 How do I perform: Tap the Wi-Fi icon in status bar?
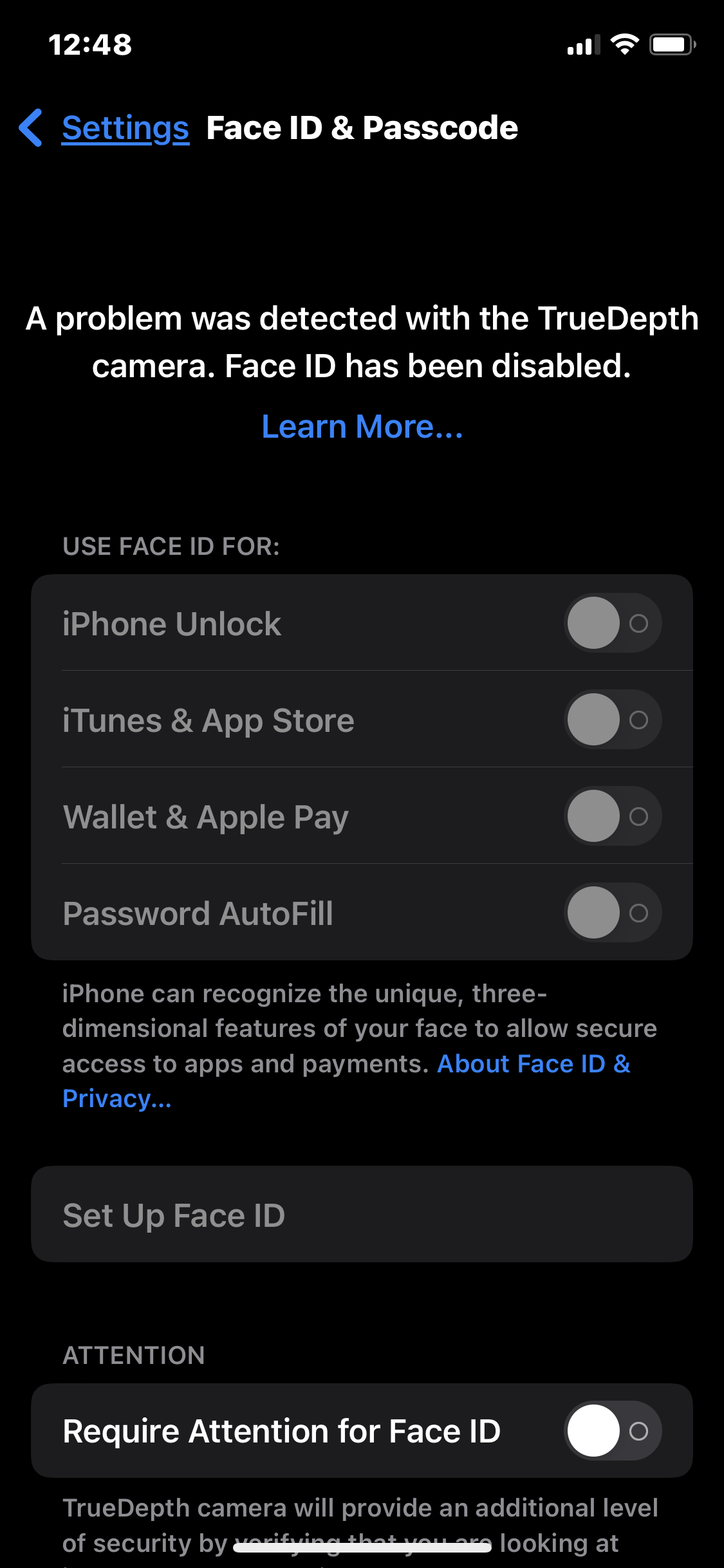[x=622, y=44]
